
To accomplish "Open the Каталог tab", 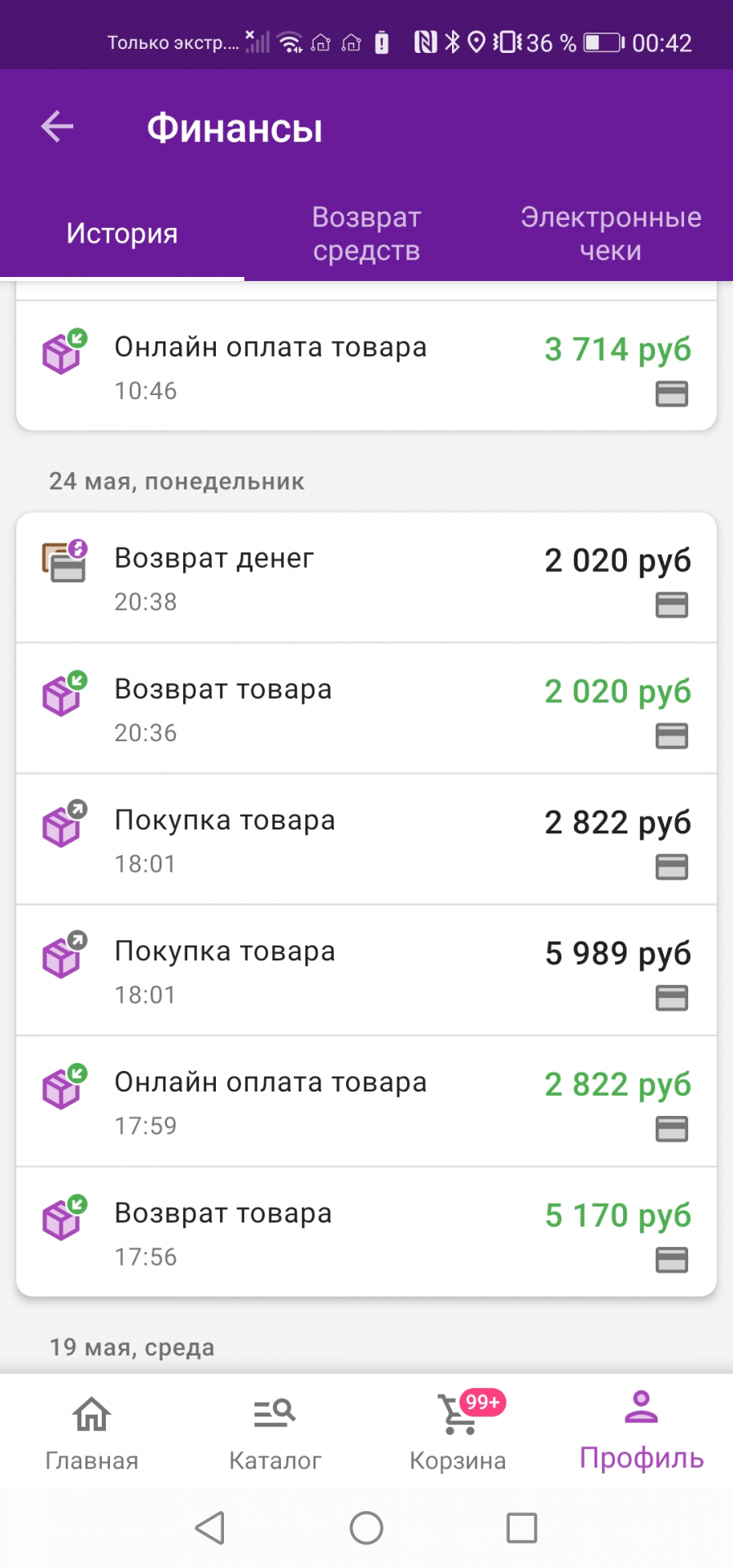I will point(274,1432).
